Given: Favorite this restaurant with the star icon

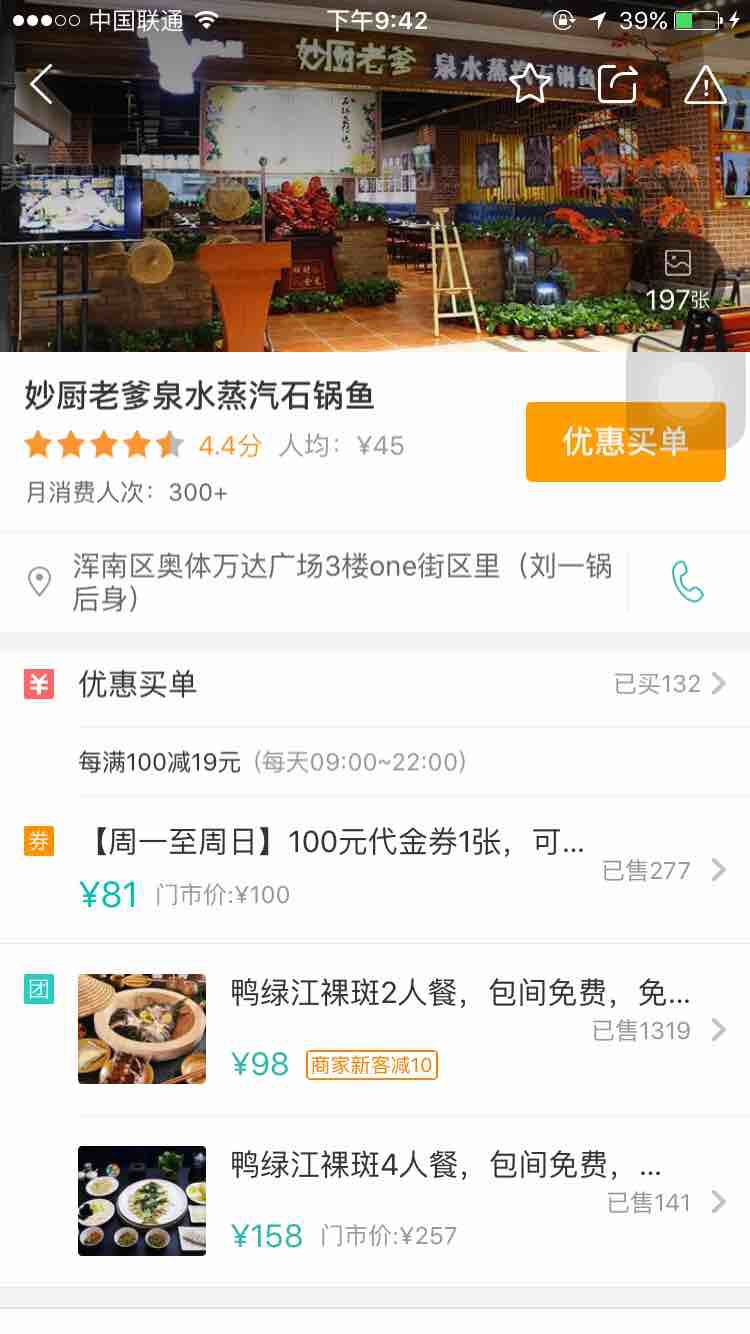Looking at the screenshot, I should tap(530, 85).
